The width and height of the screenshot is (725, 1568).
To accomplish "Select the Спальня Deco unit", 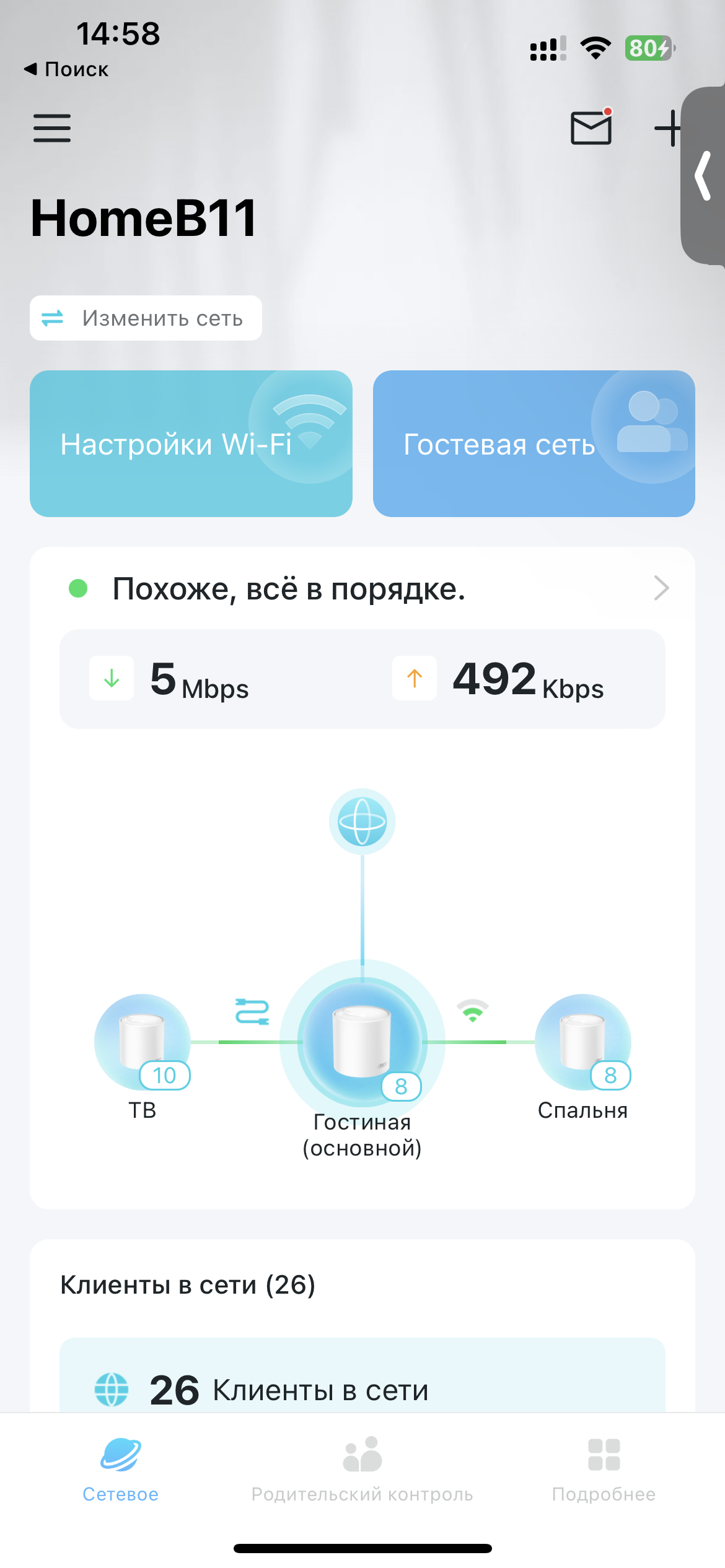I will (582, 1043).
